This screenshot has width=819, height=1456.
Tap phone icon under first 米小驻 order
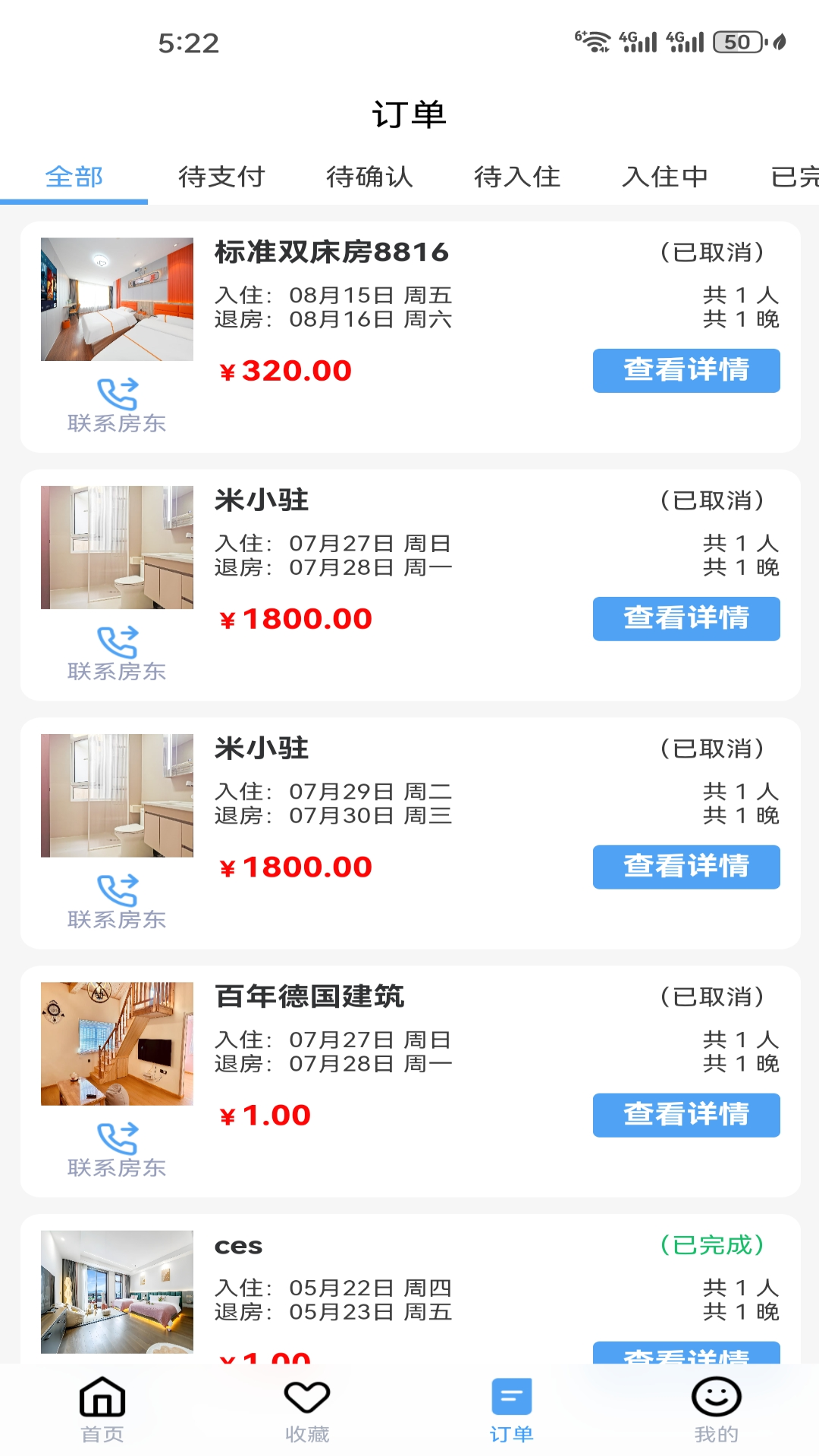pos(115,641)
